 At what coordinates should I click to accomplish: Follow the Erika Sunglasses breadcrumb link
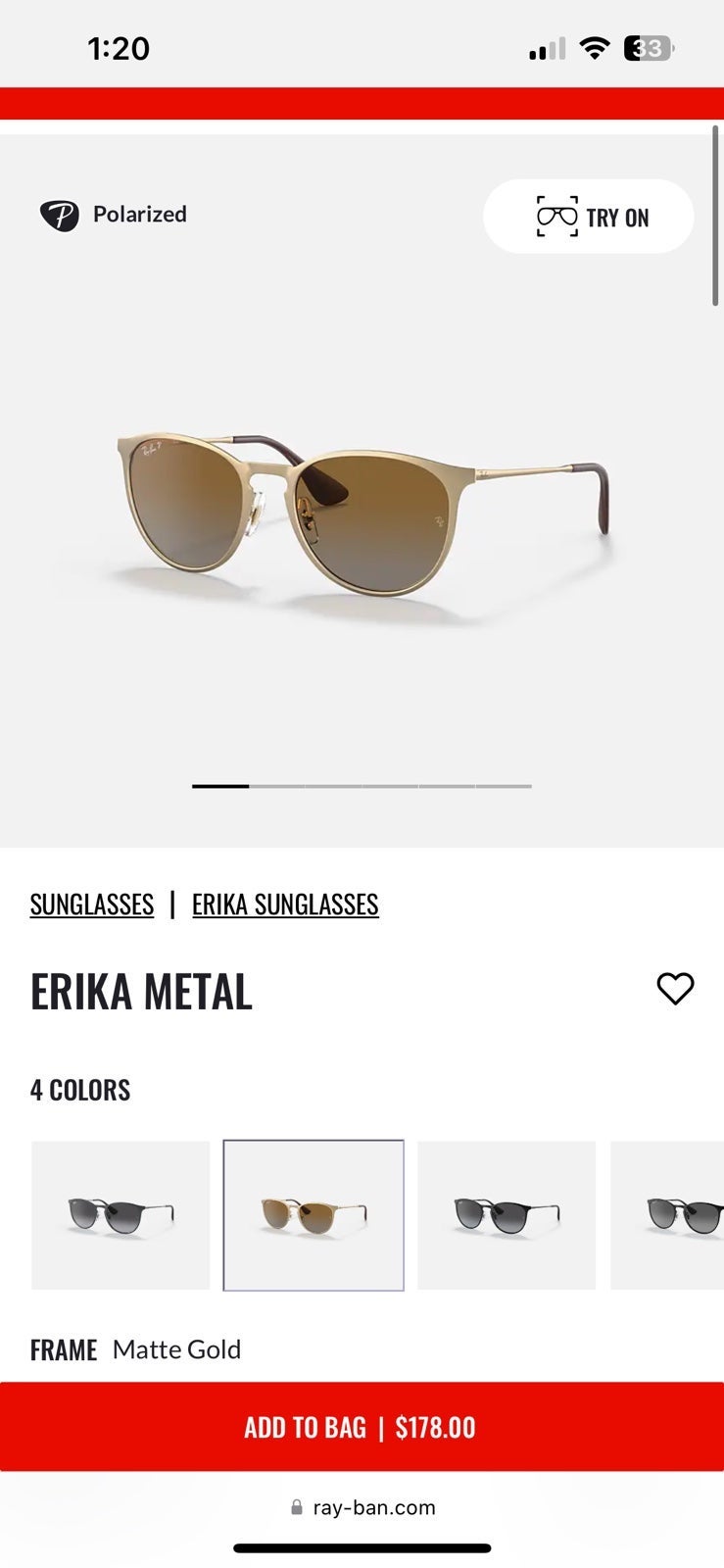click(x=285, y=905)
